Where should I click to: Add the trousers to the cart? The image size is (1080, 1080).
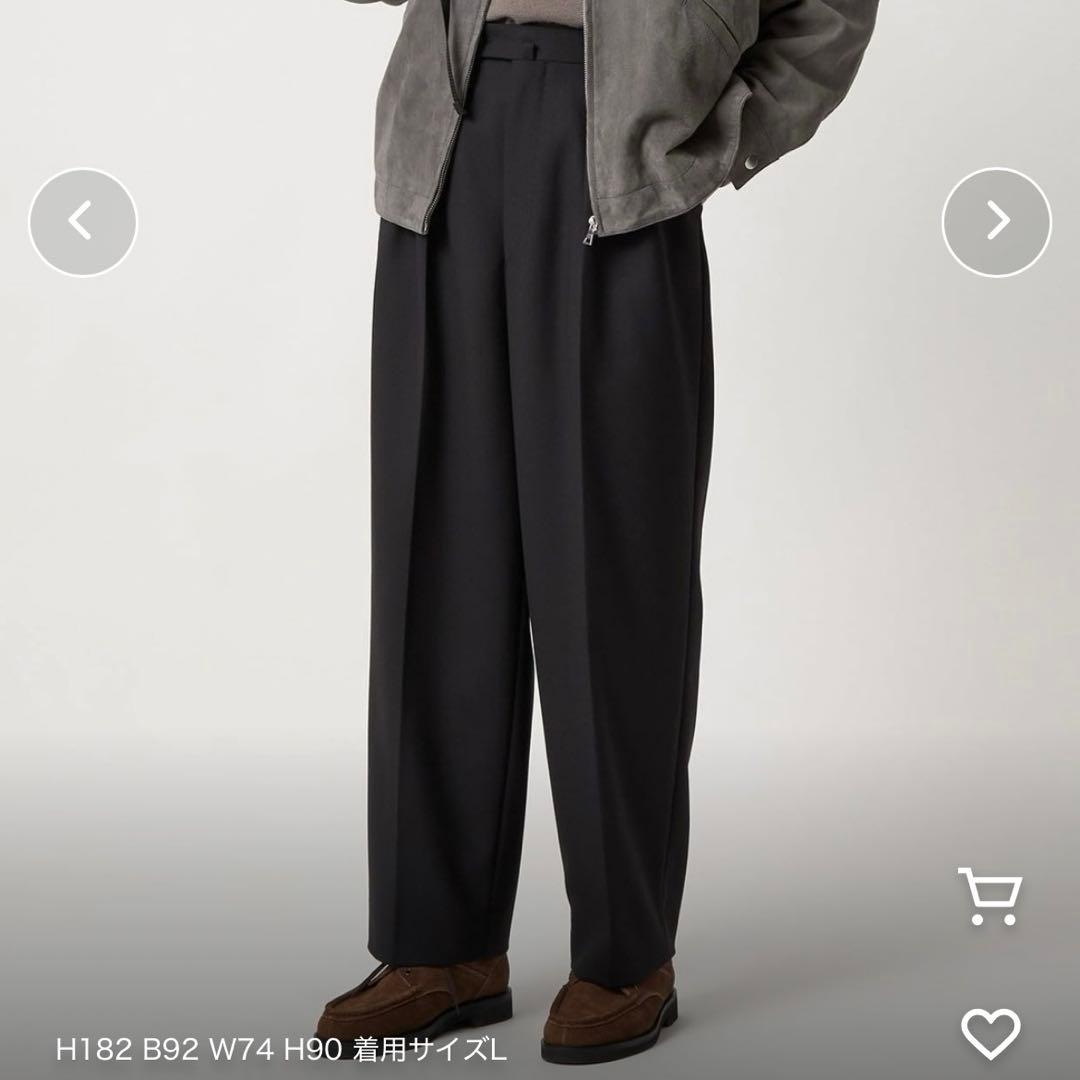pos(988,895)
